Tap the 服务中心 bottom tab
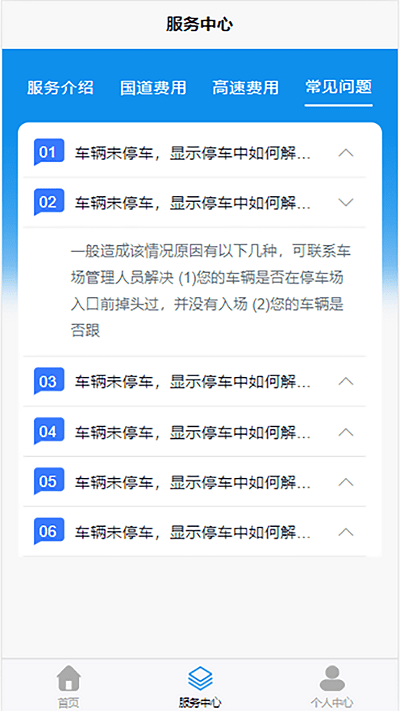Screen dimensions: 400x711 [x=200, y=686]
